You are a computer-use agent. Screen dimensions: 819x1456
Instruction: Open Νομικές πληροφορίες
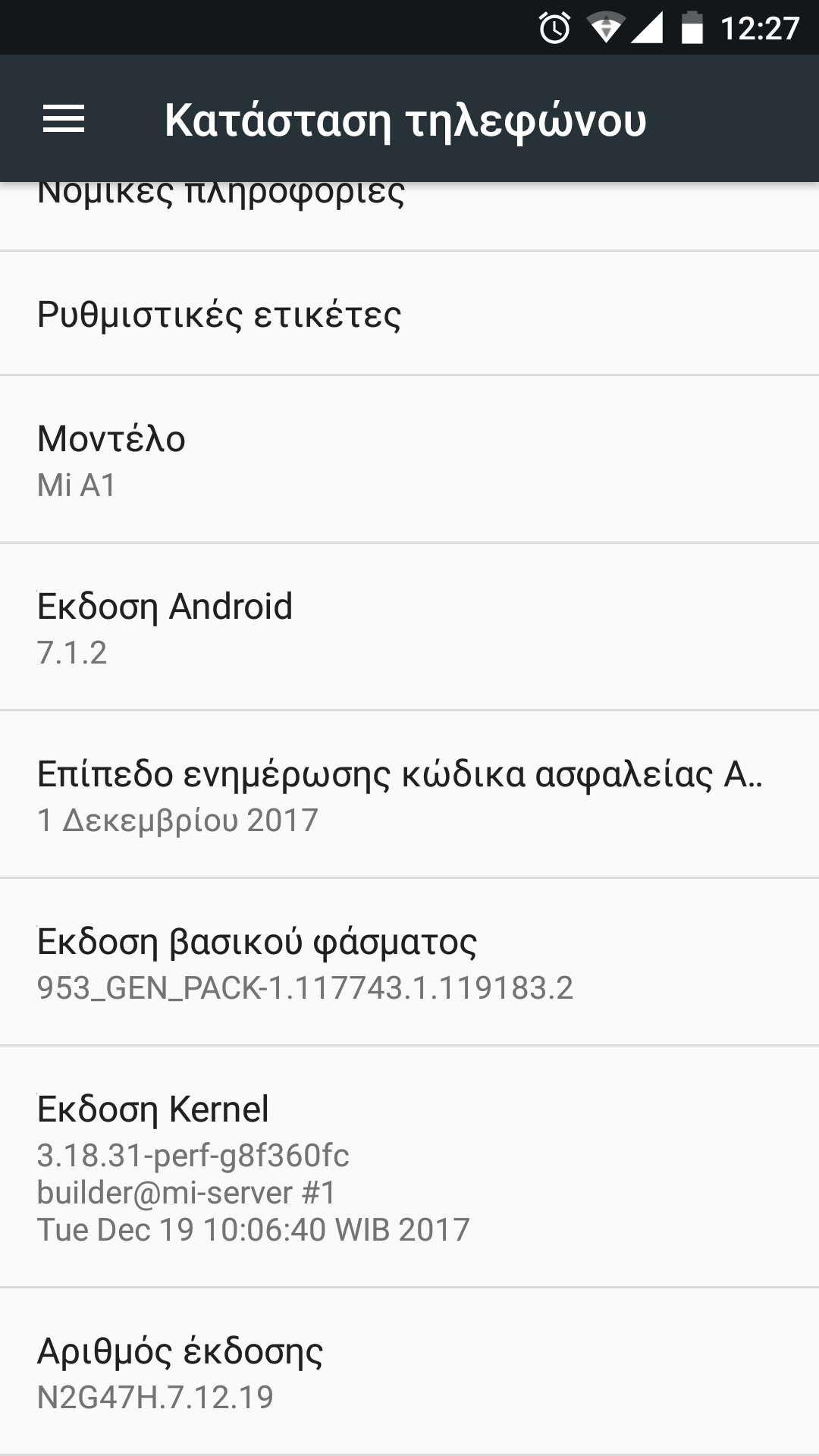(x=409, y=214)
